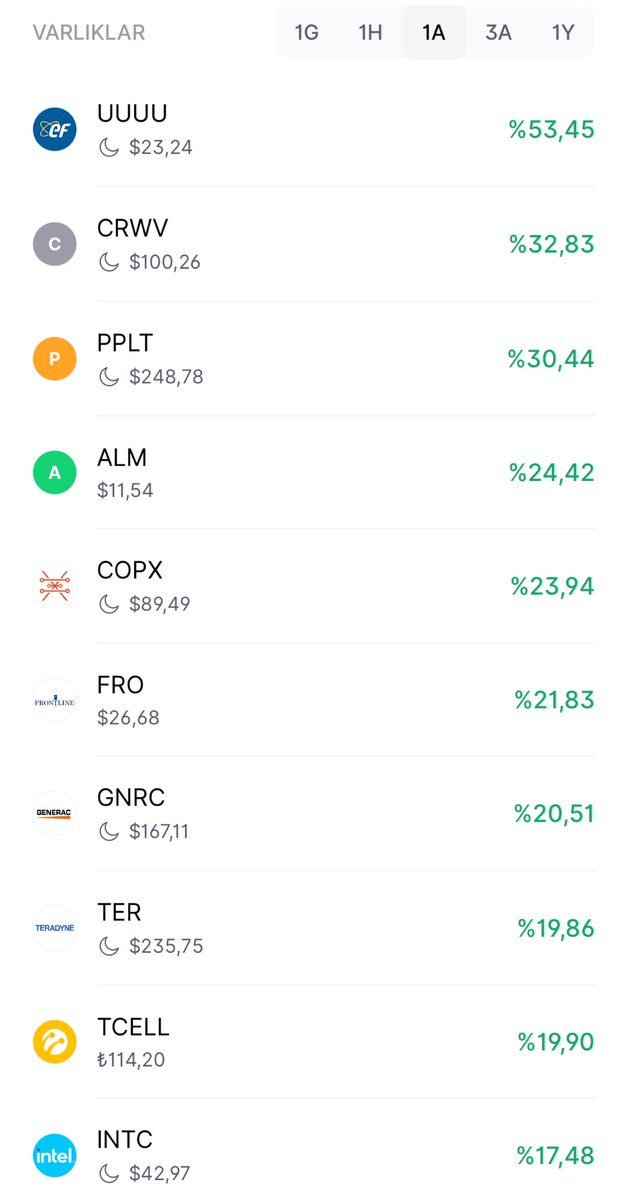Select the 1Y period tab
Image resolution: width=627 pixels, height=1200 pixels.
point(563,32)
